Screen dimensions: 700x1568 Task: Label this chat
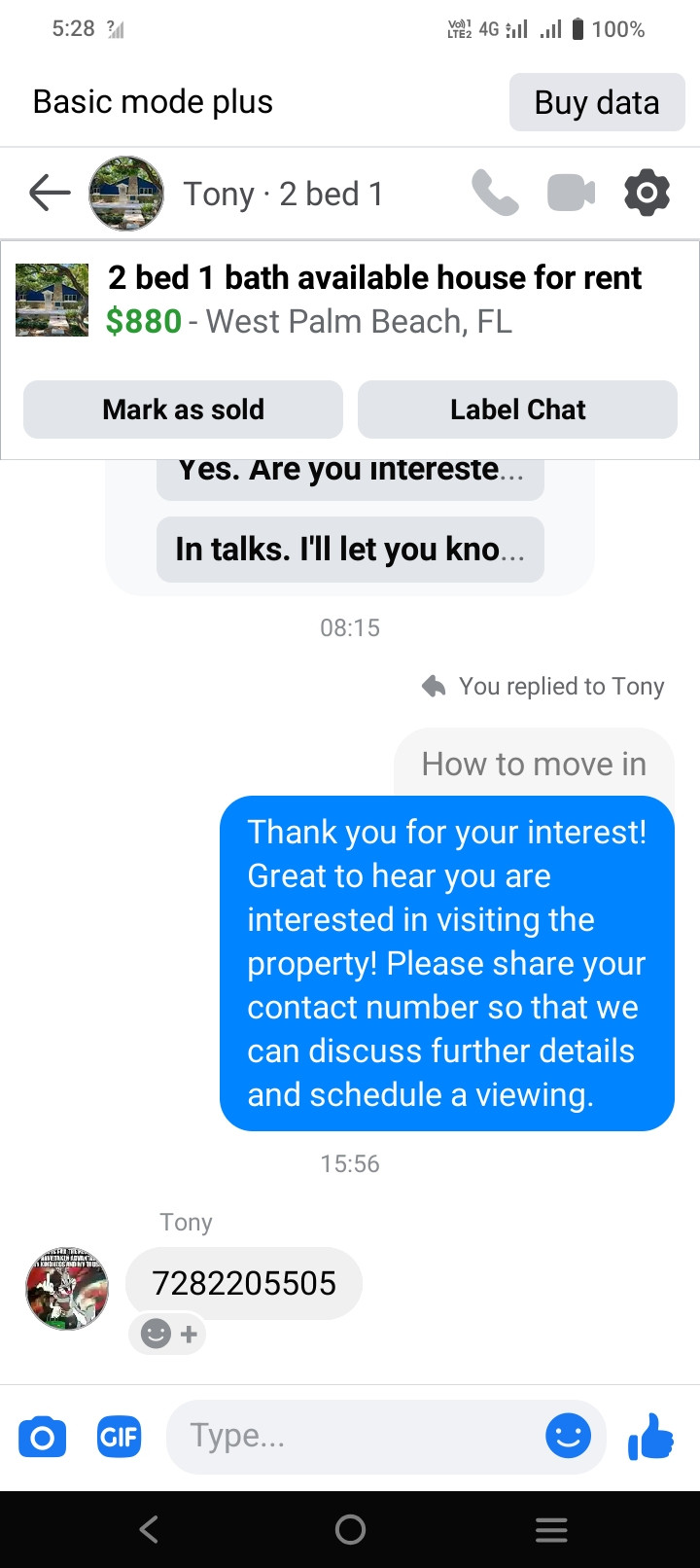pyautogui.click(x=517, y=410)
